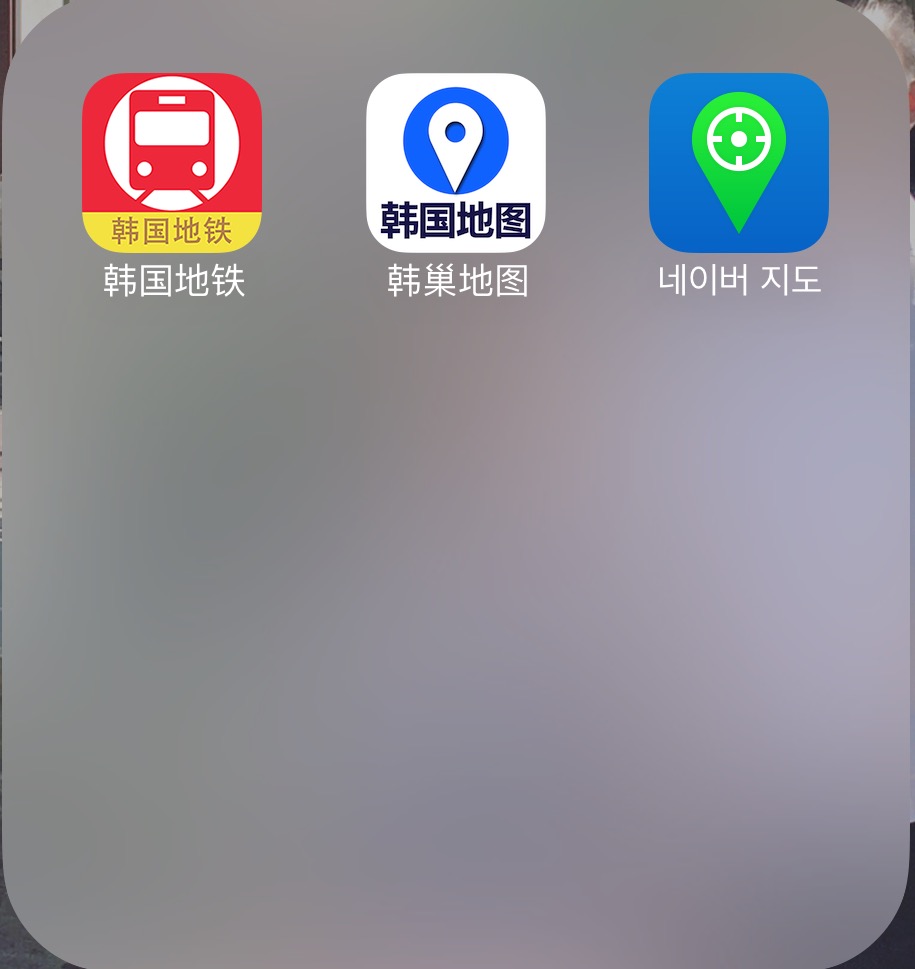Open the 韩国地铁 subway app

[172, 162]
